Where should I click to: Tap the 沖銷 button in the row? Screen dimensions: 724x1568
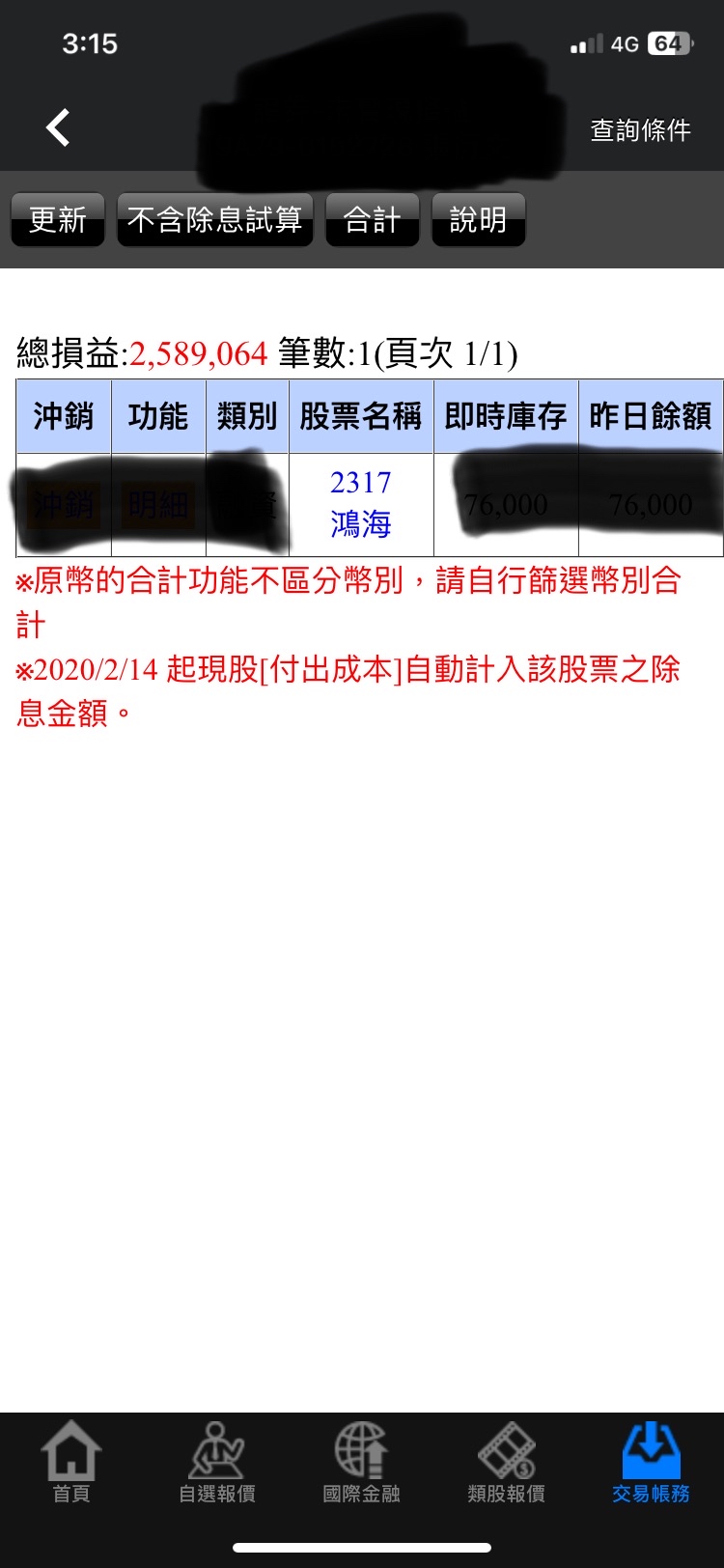coord(64,505)
